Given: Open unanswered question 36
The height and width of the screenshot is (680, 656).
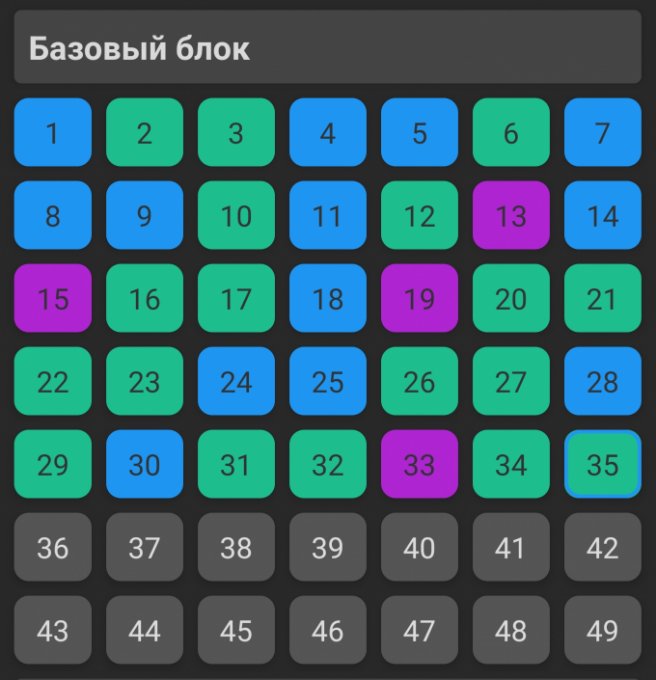Looking at the screenshot, I should (53, 547).
